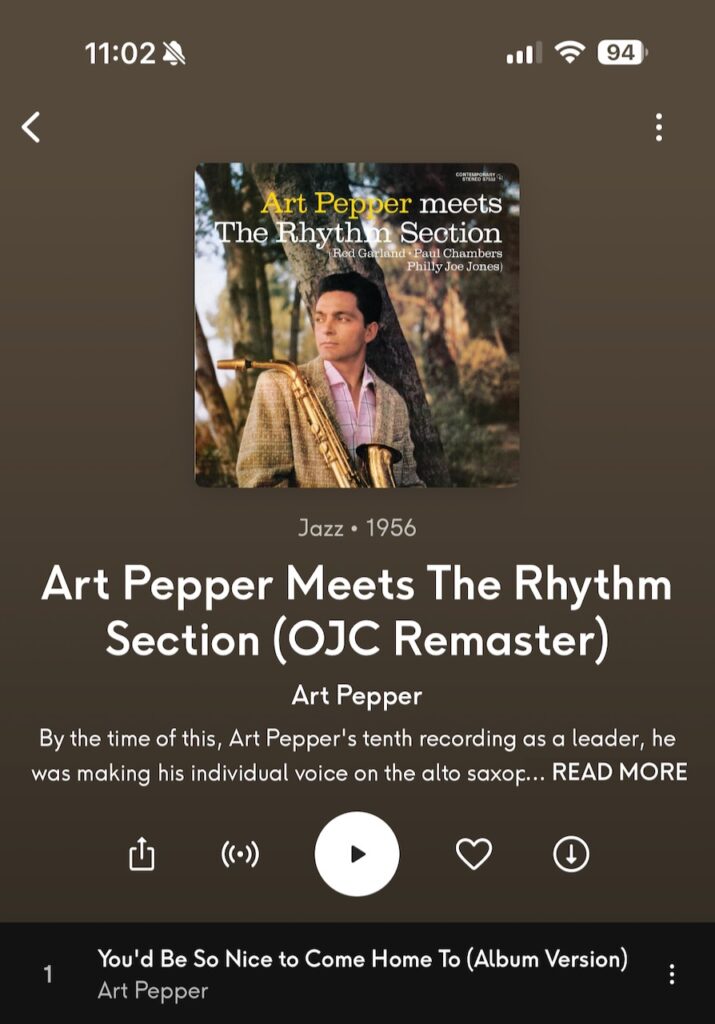
Task: Open the album overflow menu
Action: [658, 127]
